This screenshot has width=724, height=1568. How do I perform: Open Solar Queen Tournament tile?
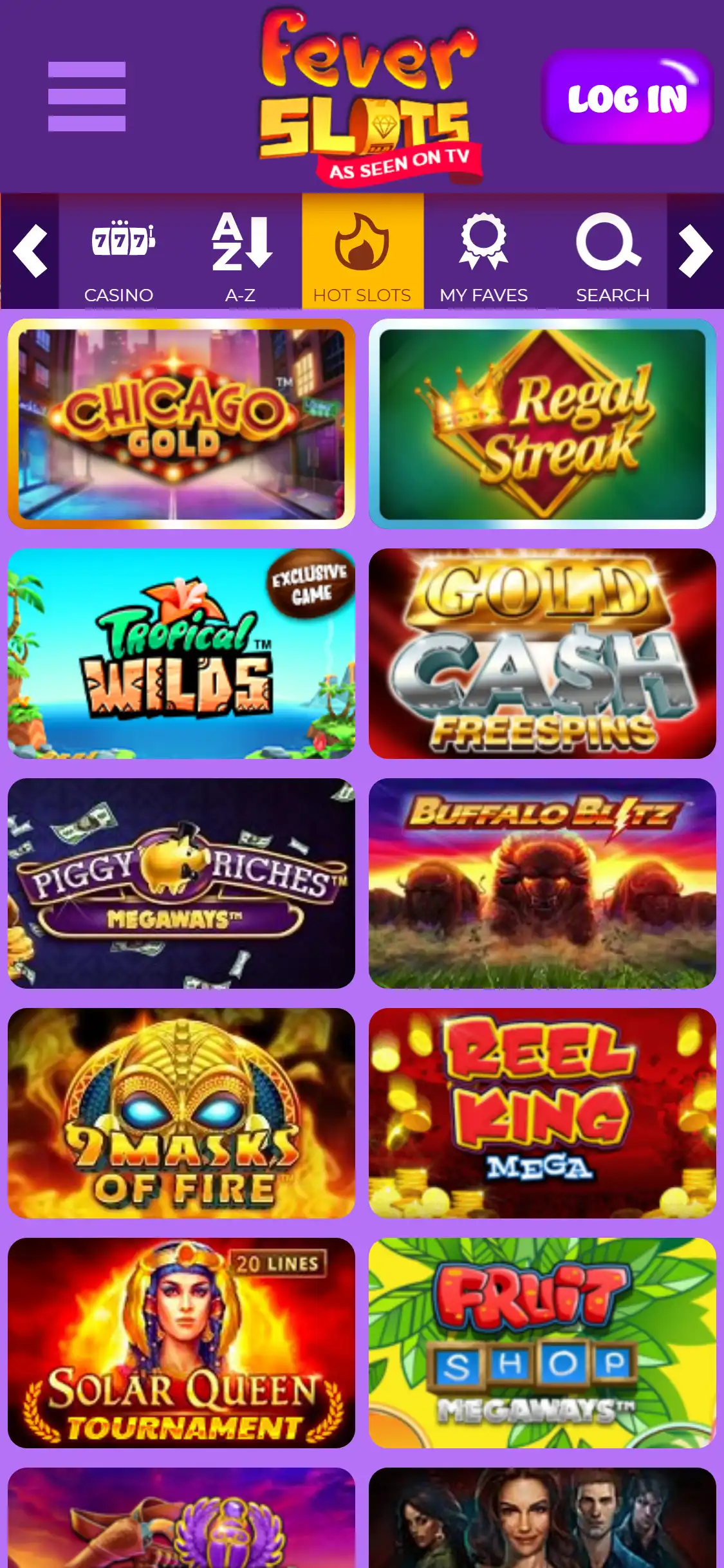(181, 1343)
